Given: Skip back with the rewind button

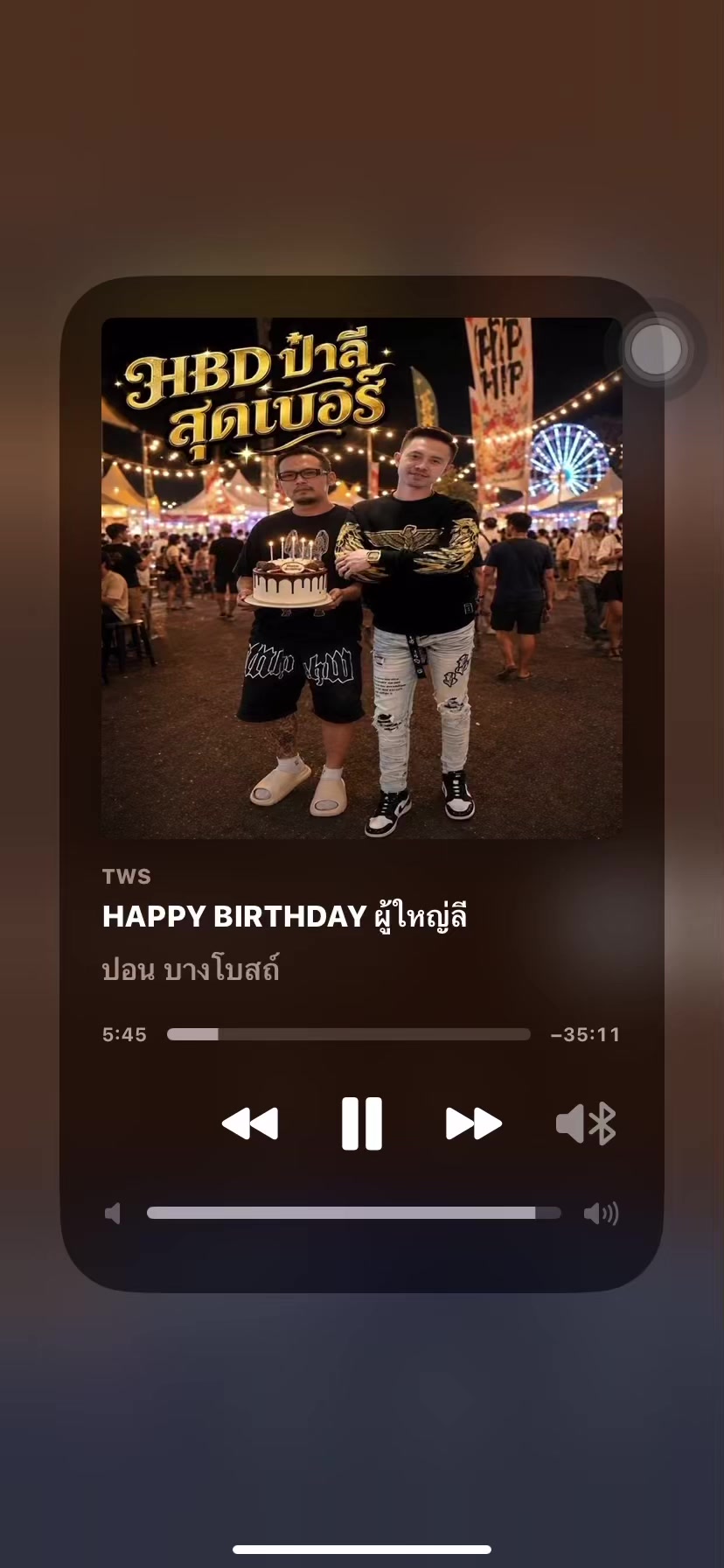Looking at the screenshot, I should tap(250, 1123).
